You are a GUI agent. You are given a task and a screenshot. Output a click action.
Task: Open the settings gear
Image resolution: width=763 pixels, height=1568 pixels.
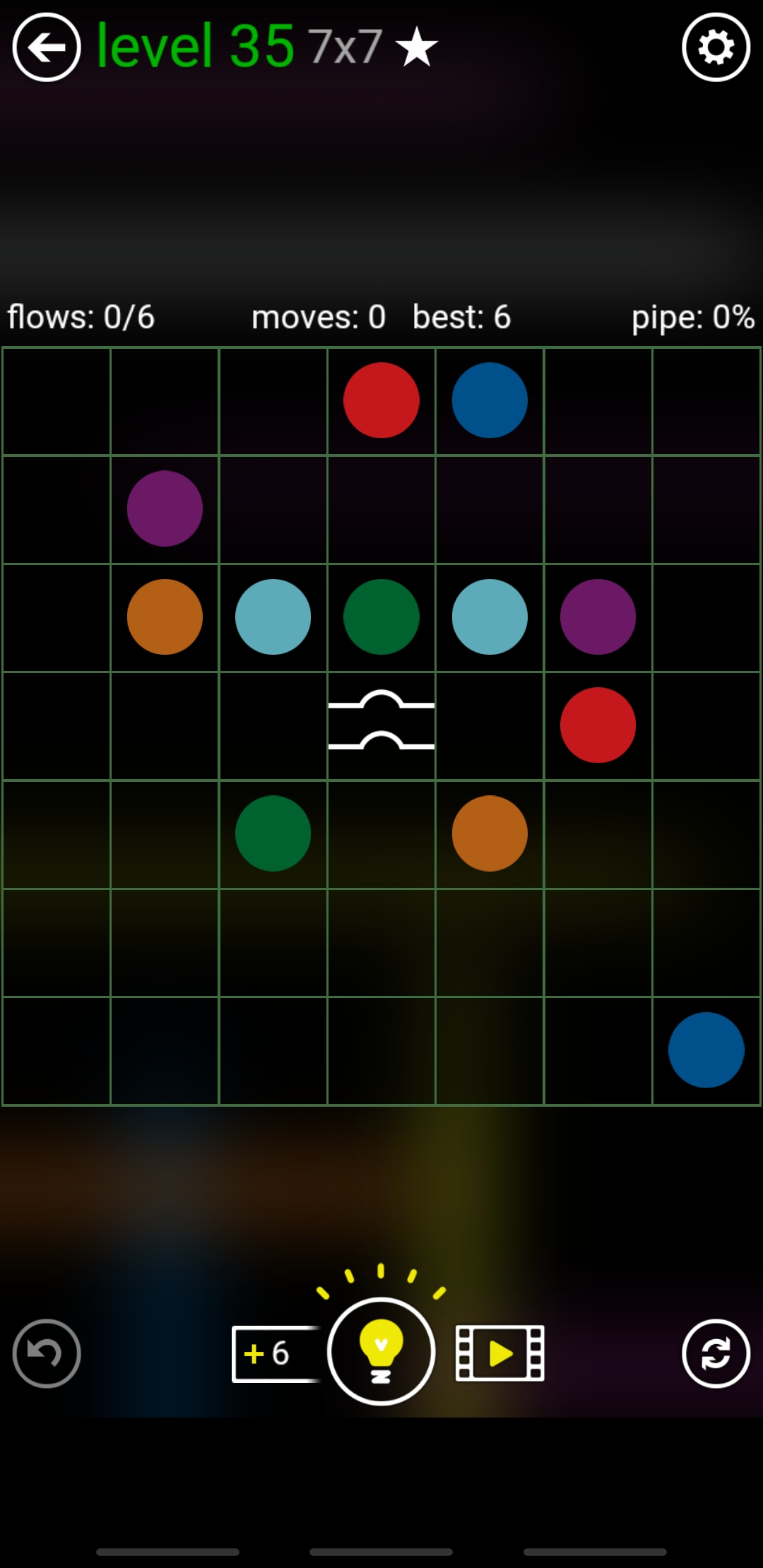click(x=716, y=47)
